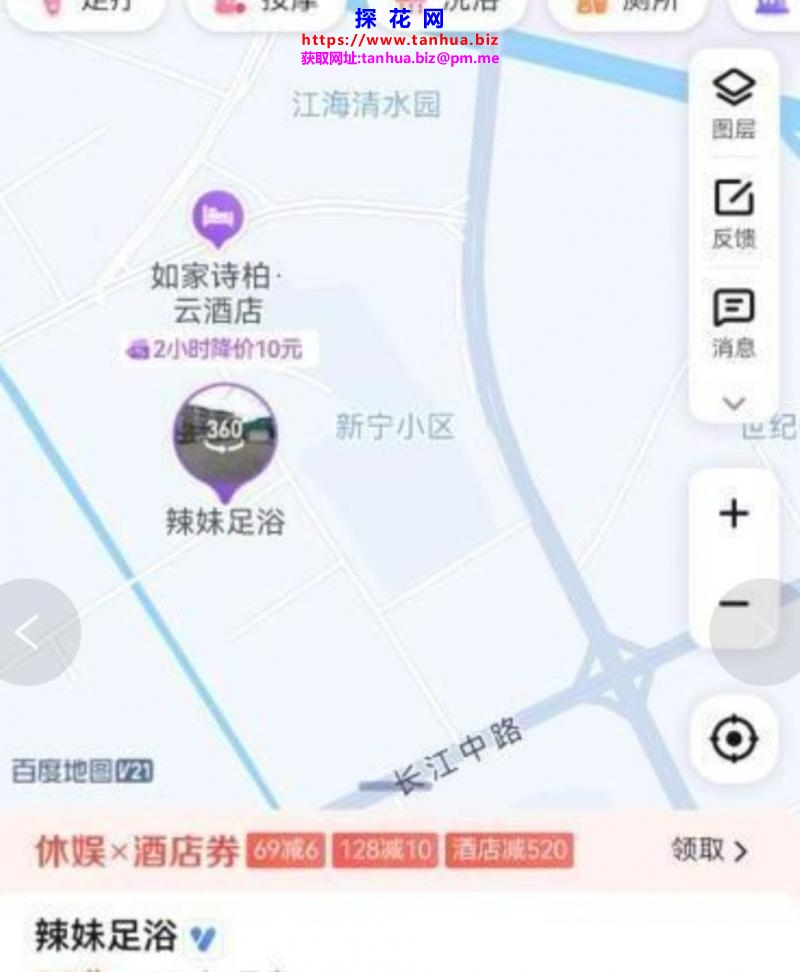Expand the side toolbar chevron below 消息
Screen dimensions: 800x972
[x=733, y=403]
